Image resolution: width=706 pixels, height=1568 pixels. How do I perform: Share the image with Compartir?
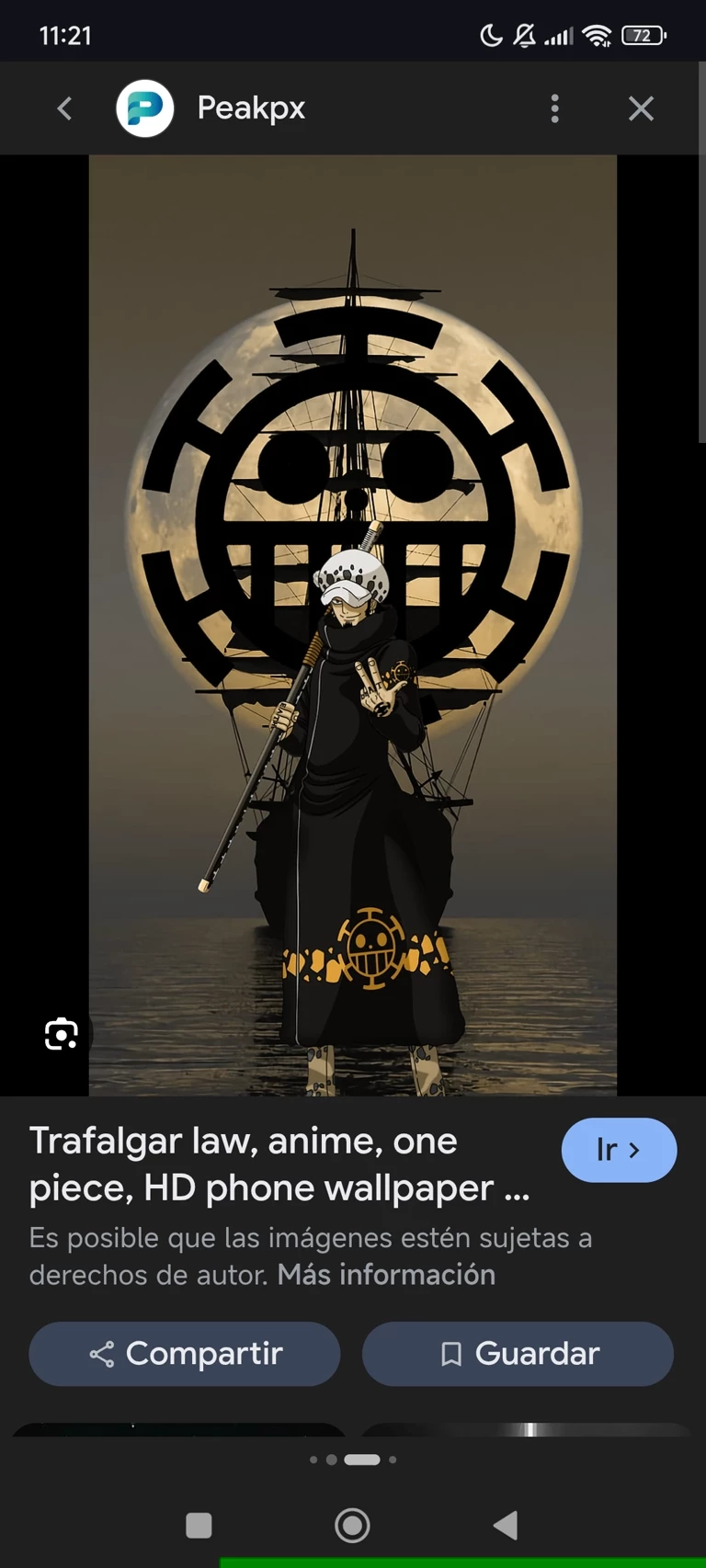click(185, 1354)
